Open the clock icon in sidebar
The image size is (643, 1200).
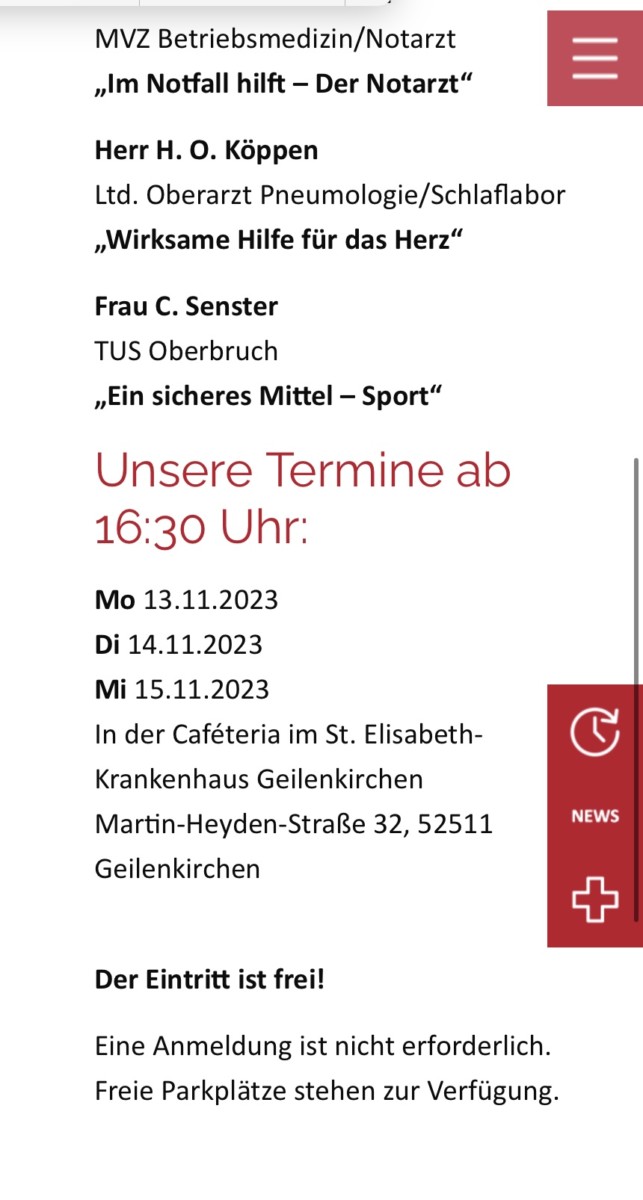tap(595, 731)
